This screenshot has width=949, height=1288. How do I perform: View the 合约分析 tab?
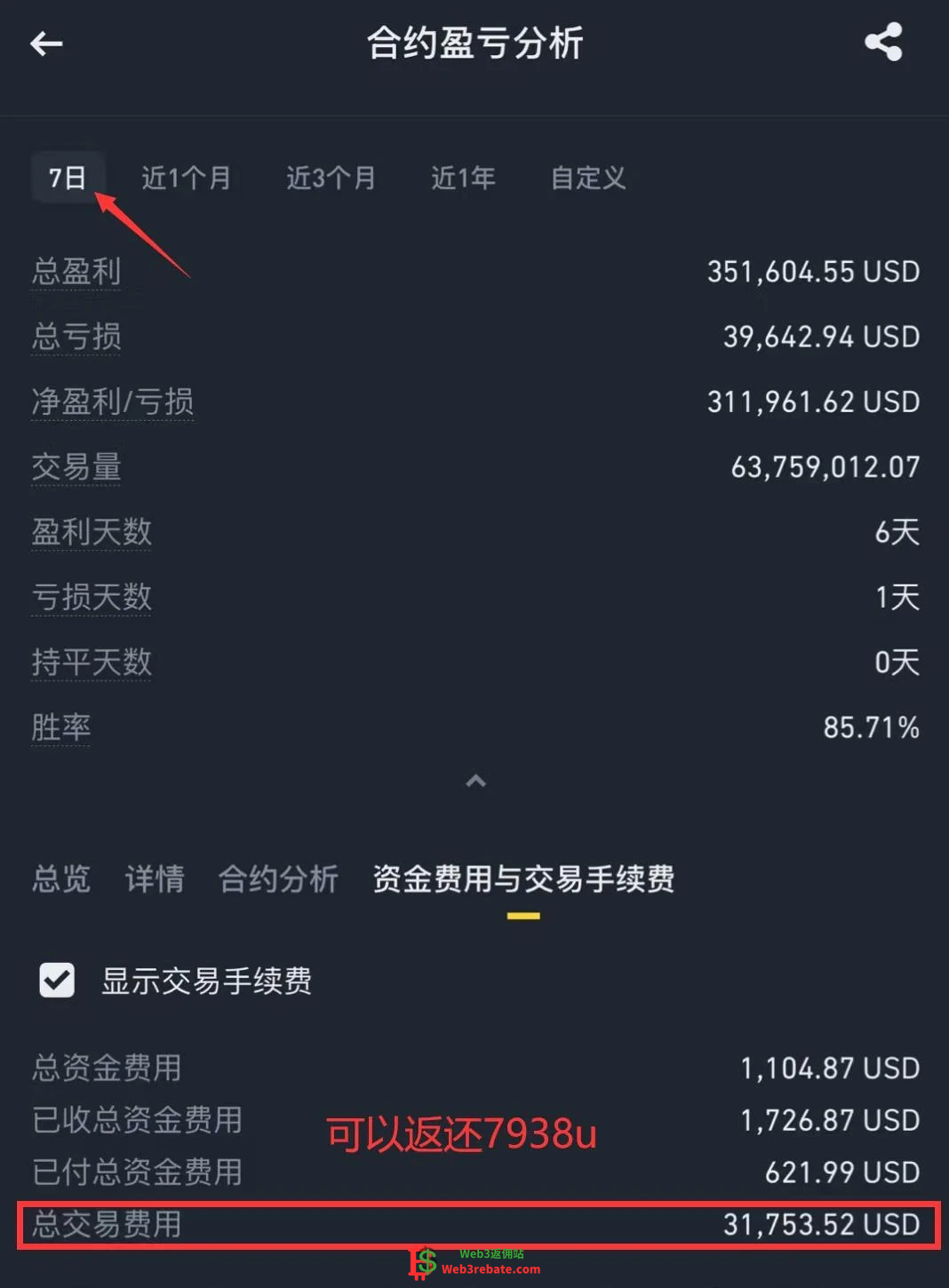(x=278, y=879)
